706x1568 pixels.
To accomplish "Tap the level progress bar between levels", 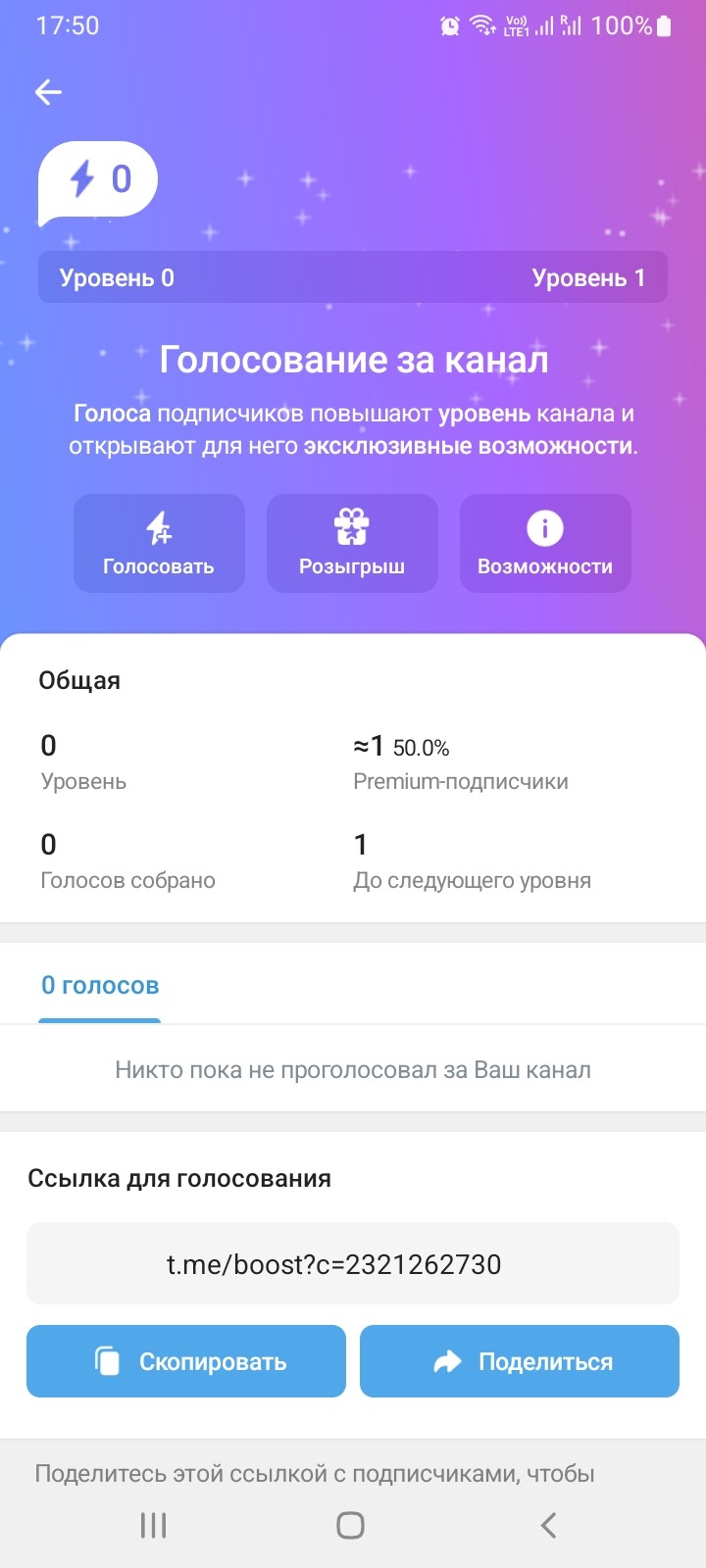I will (x=352, y=277).
